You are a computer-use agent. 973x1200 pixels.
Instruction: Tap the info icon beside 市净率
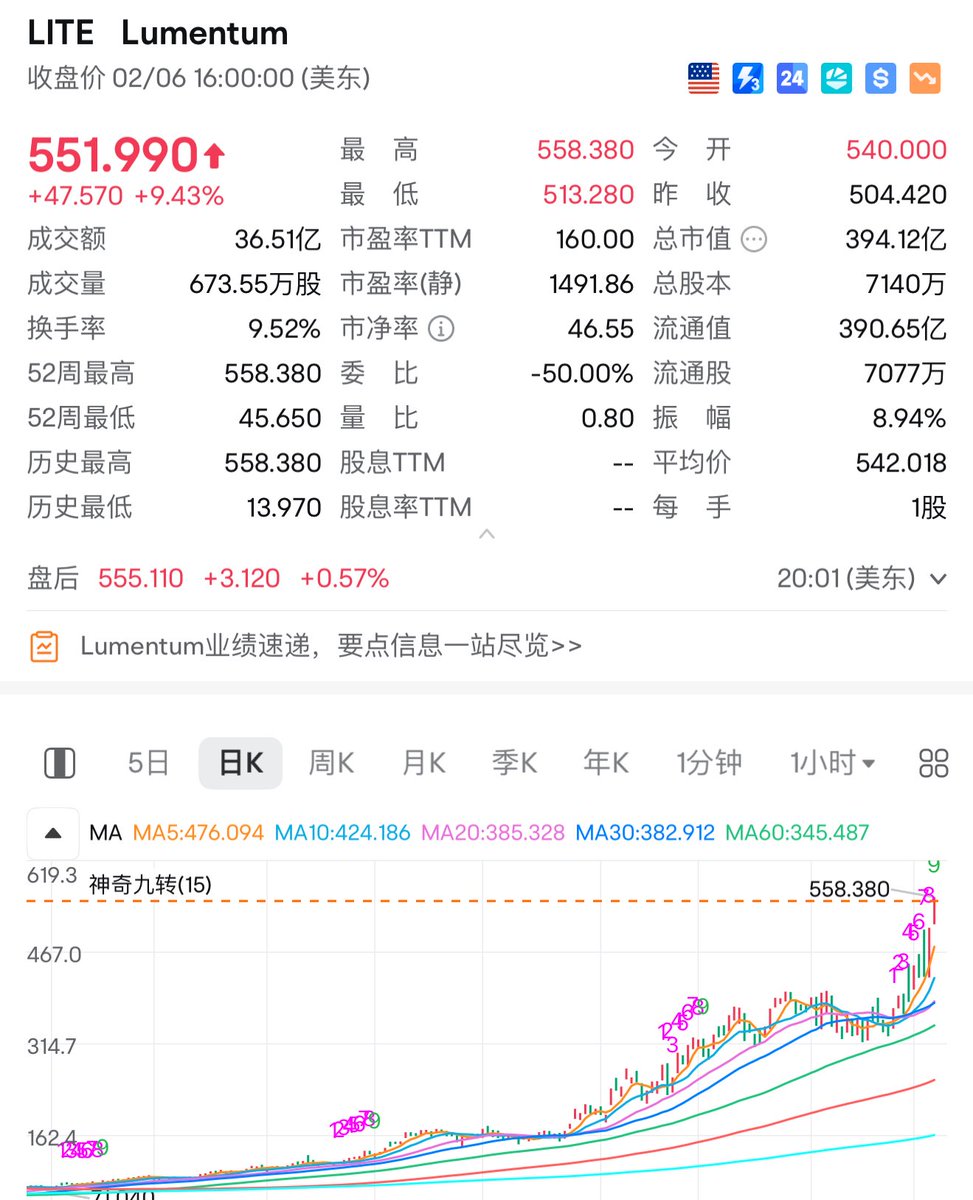coord(440,328)
